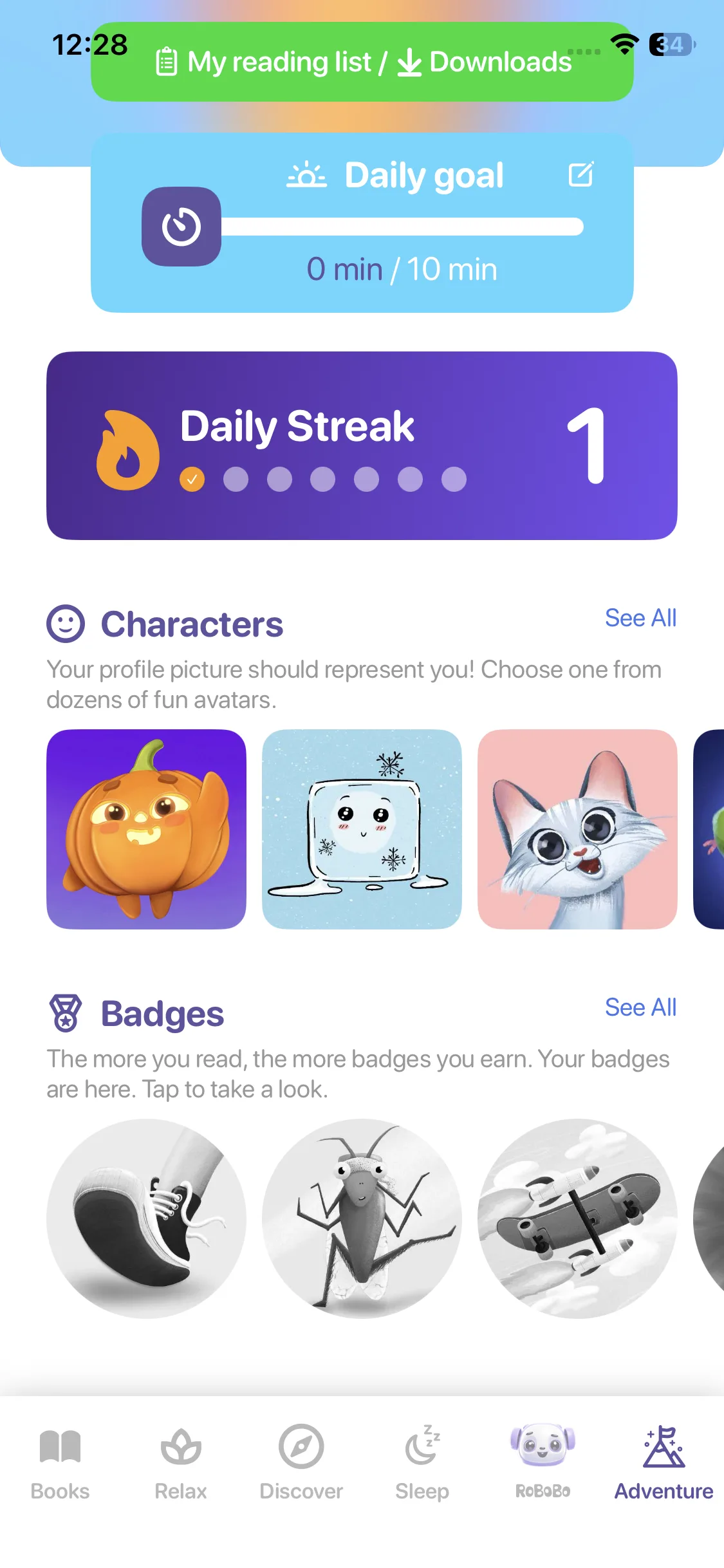See all Badges
The height and width of the screenshot is (1568, 724).
pos(640,1007)
